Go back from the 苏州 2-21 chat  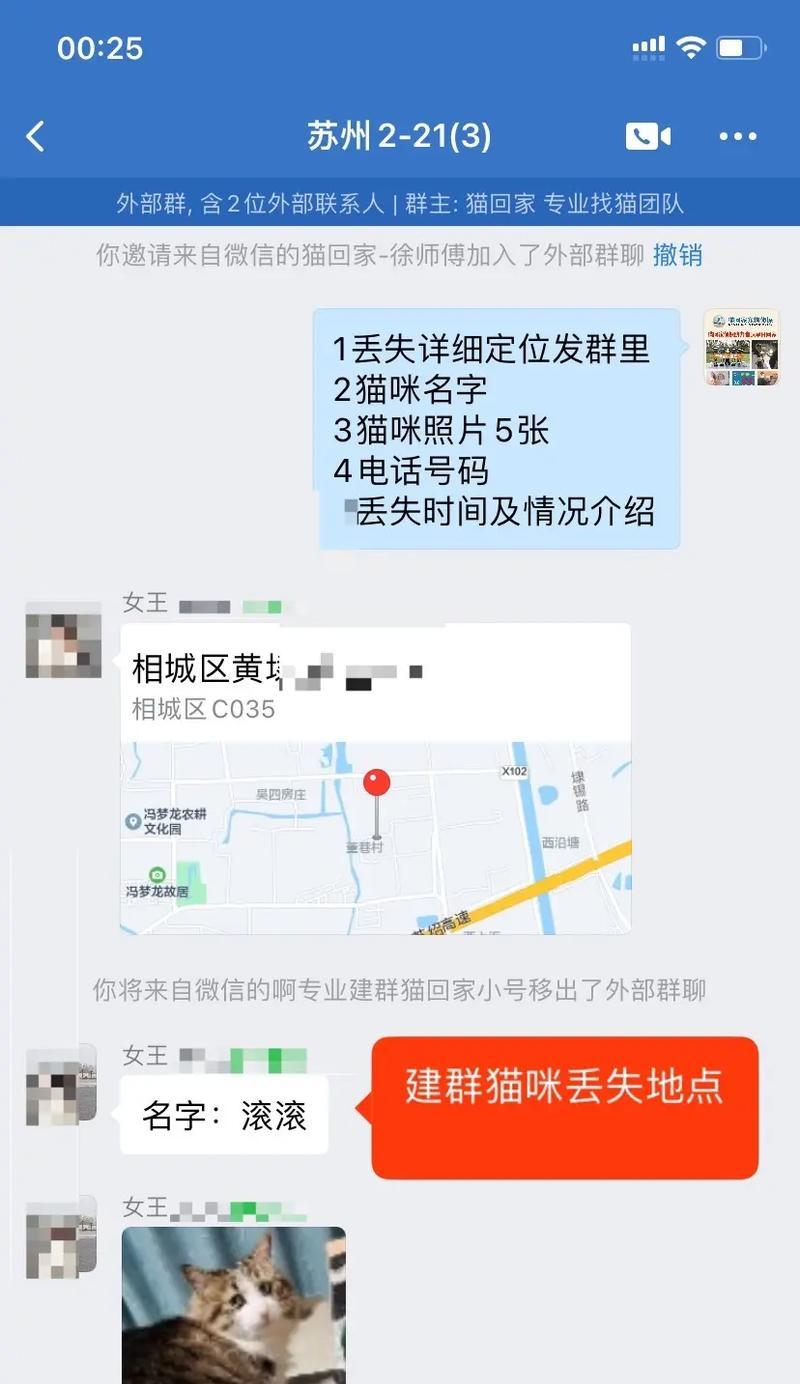pos(36,136)
